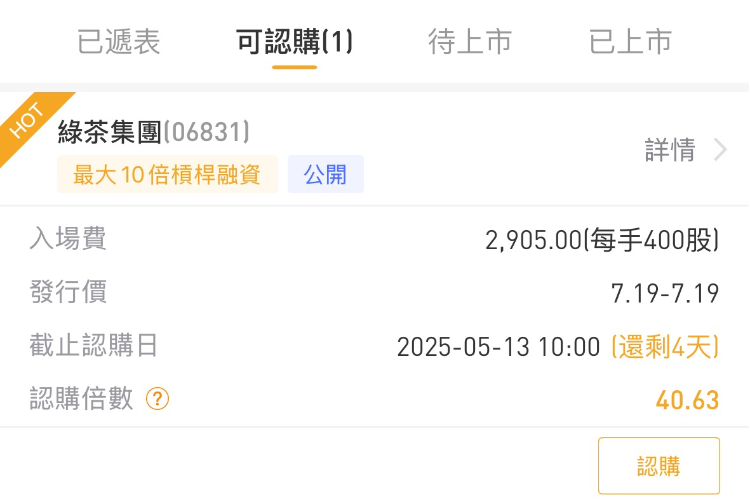This screenshot has width=750, height=504.
Task: Open the 待上市 tab
Action: tap(470, 42)
